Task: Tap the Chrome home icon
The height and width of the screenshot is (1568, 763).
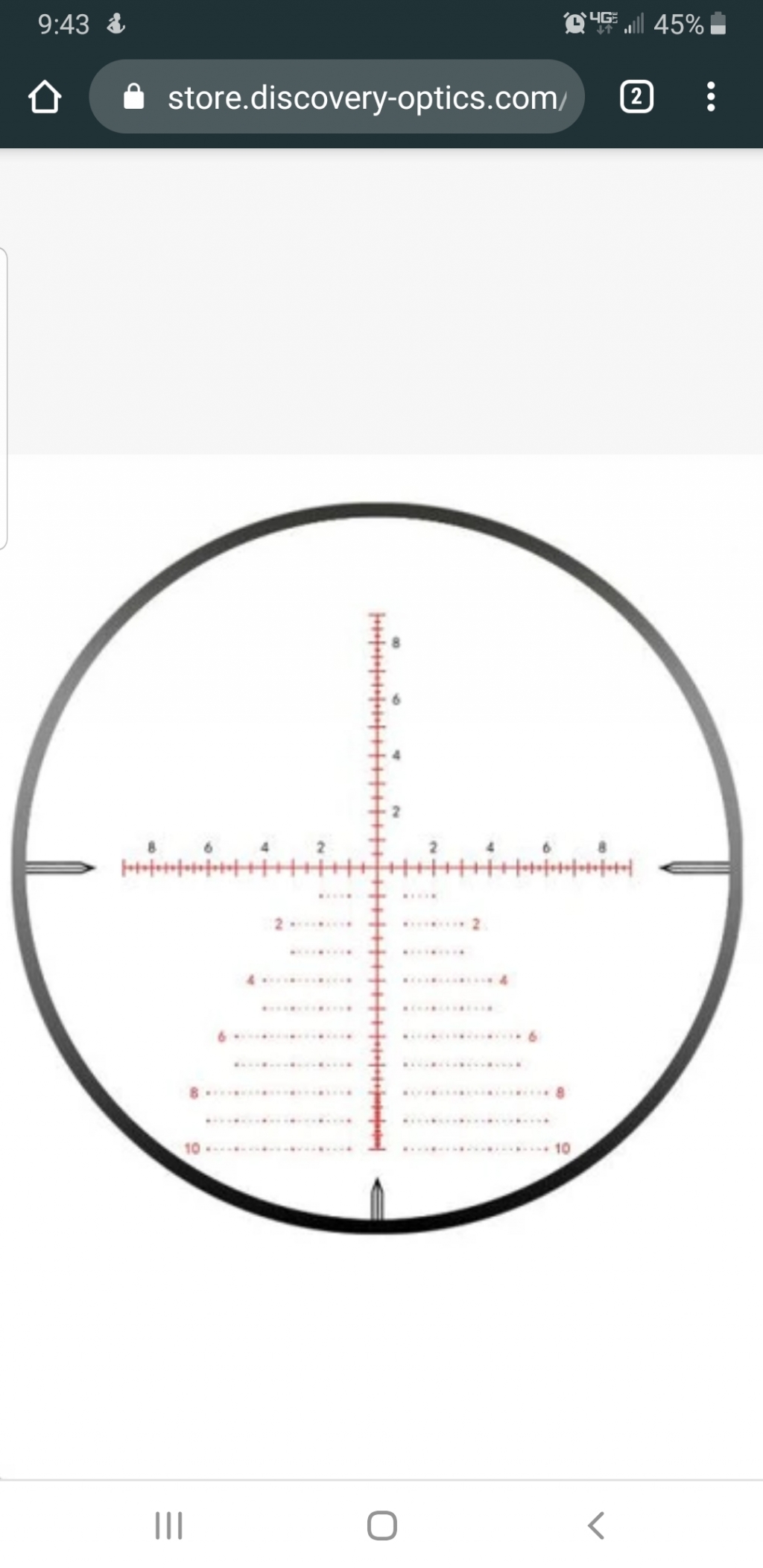Action: pos(45,98)
